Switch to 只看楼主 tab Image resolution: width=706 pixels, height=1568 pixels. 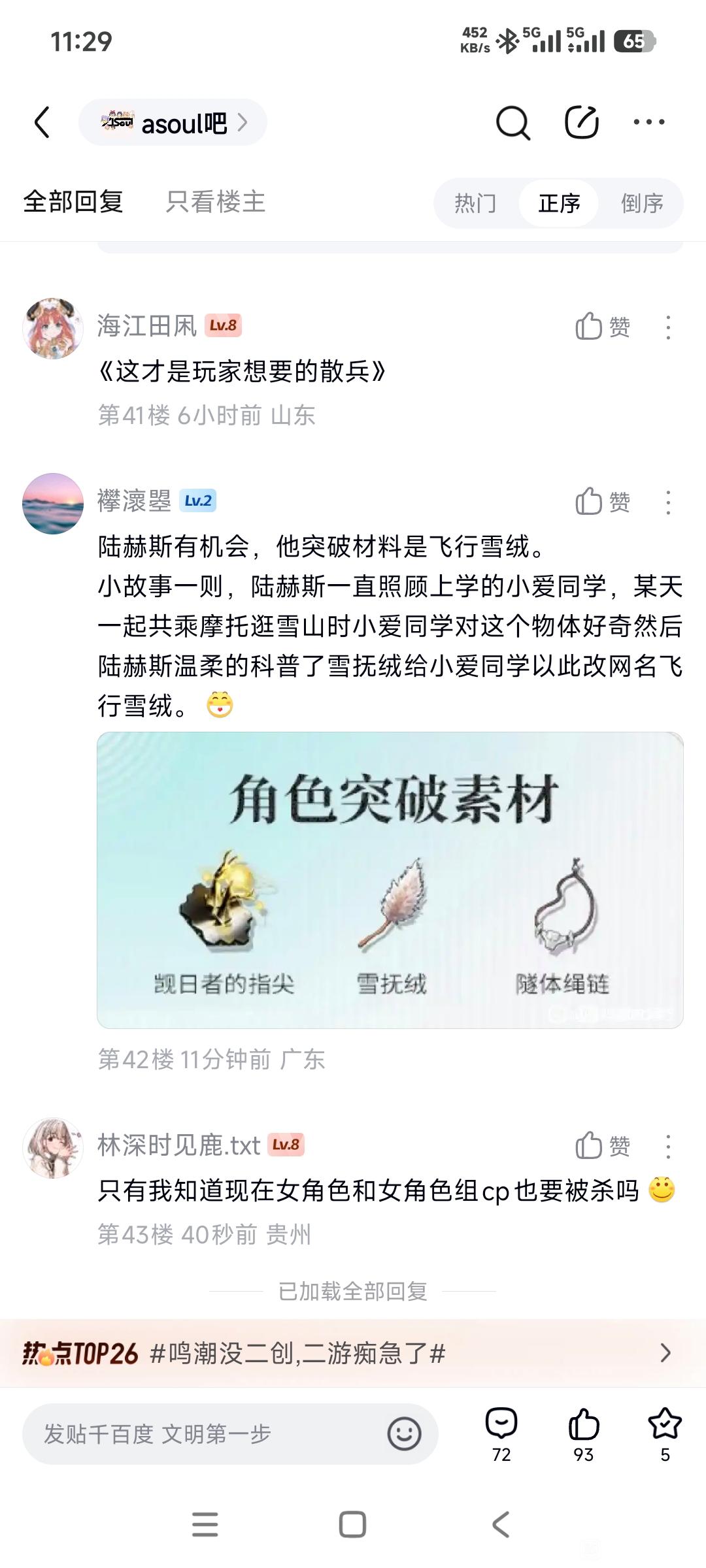pos(215,202)
